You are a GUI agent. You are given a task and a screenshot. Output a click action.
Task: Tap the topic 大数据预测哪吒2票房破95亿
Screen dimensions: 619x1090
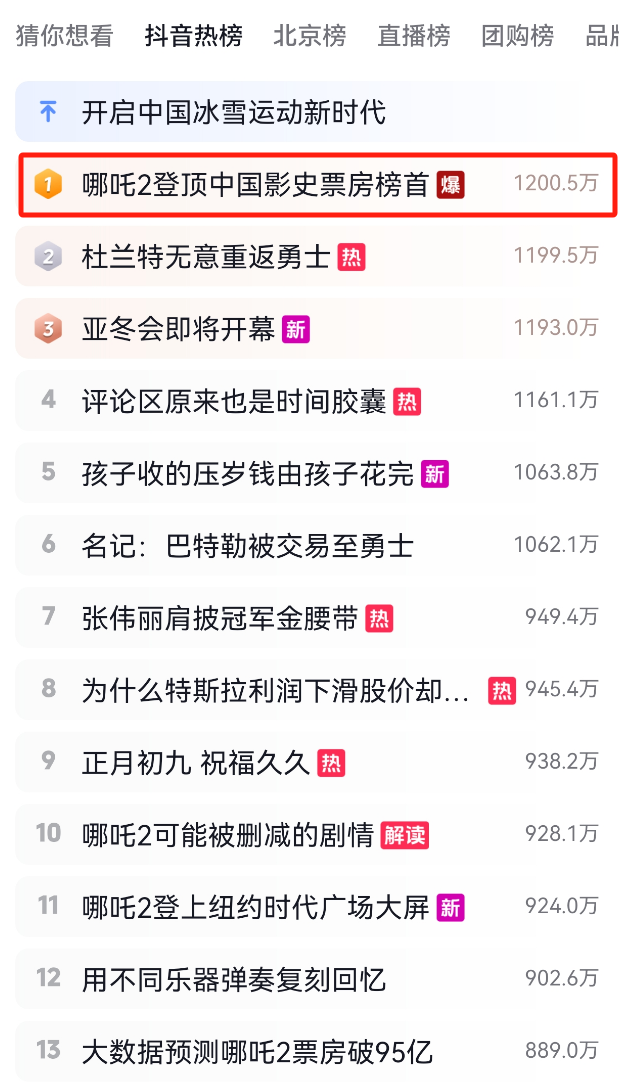tap(257, 1050)
